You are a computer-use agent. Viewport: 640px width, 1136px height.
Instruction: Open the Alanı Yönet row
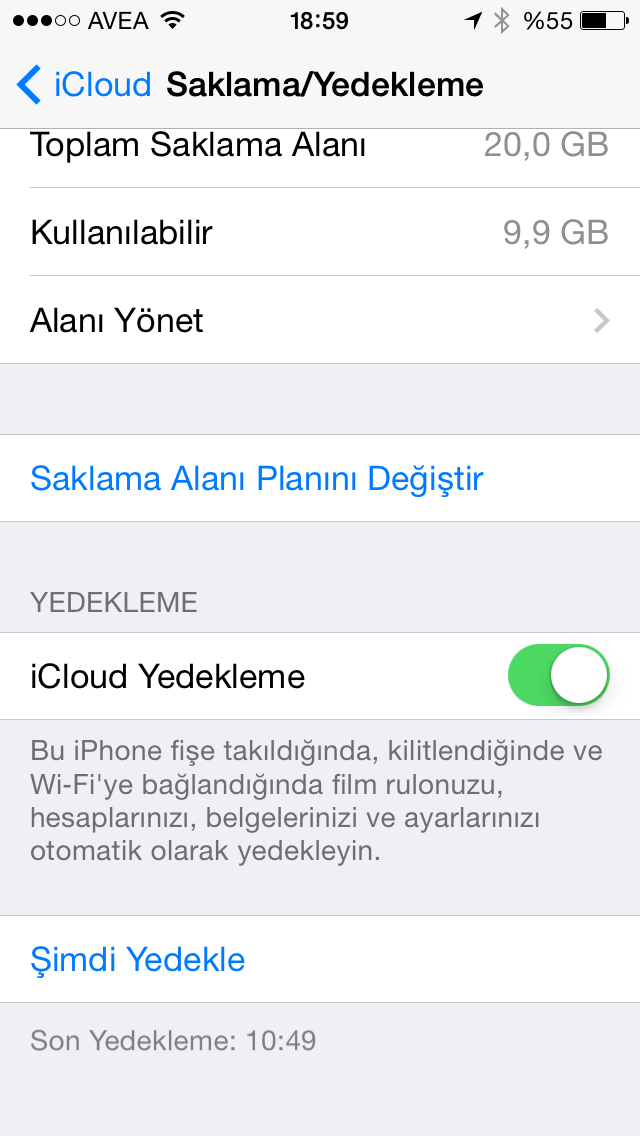click(320, 320)
